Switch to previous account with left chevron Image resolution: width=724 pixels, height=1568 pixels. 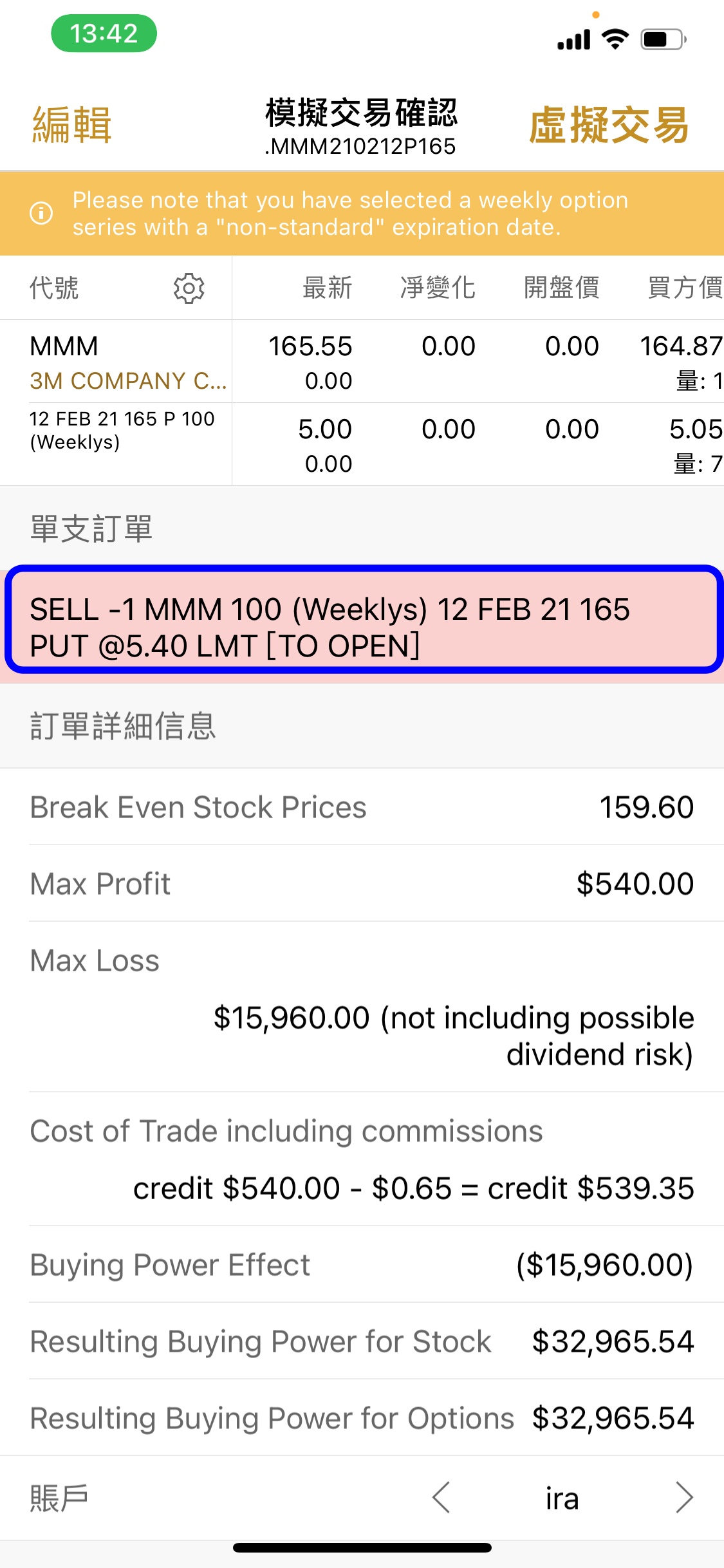click(441, 1497)
